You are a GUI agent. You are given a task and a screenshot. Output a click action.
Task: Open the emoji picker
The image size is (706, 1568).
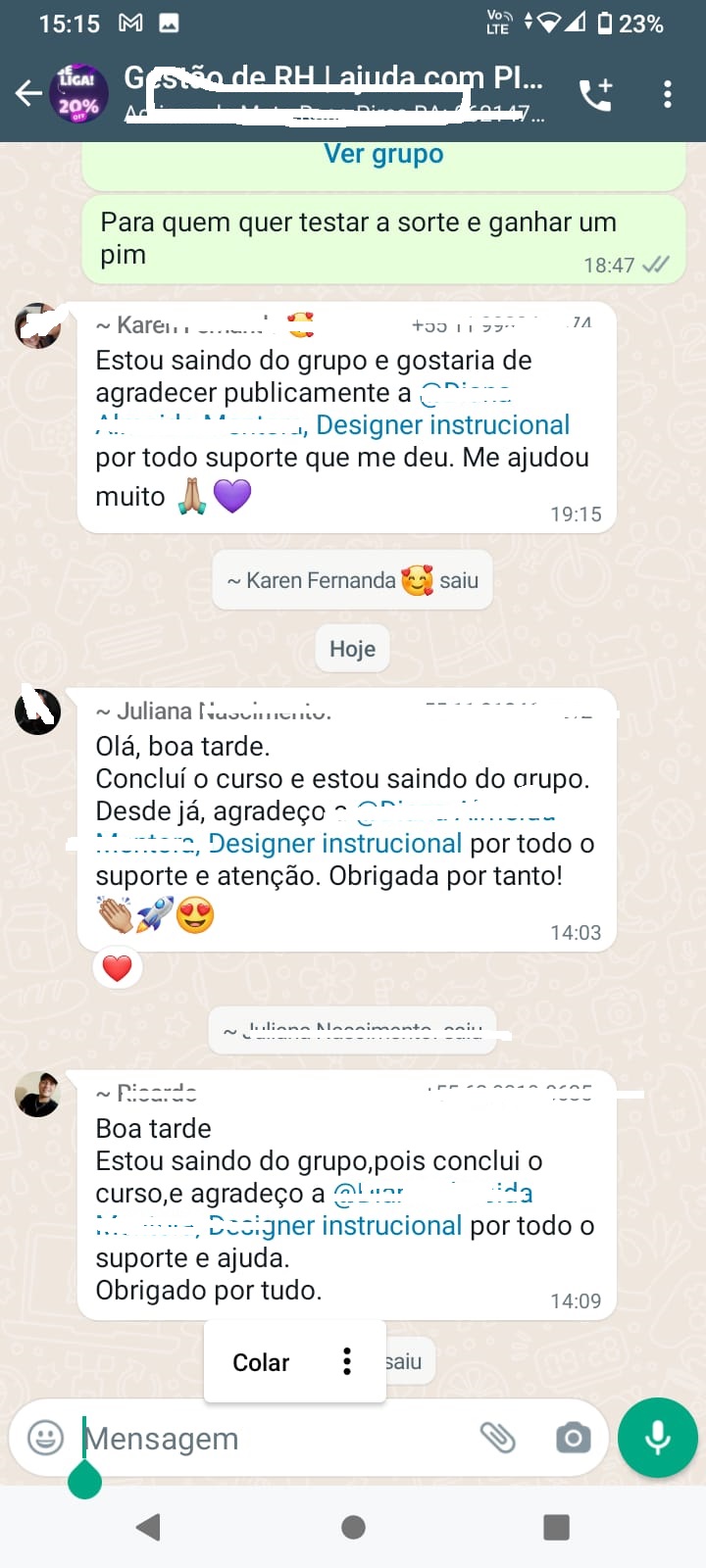[x=45, y=1438]
